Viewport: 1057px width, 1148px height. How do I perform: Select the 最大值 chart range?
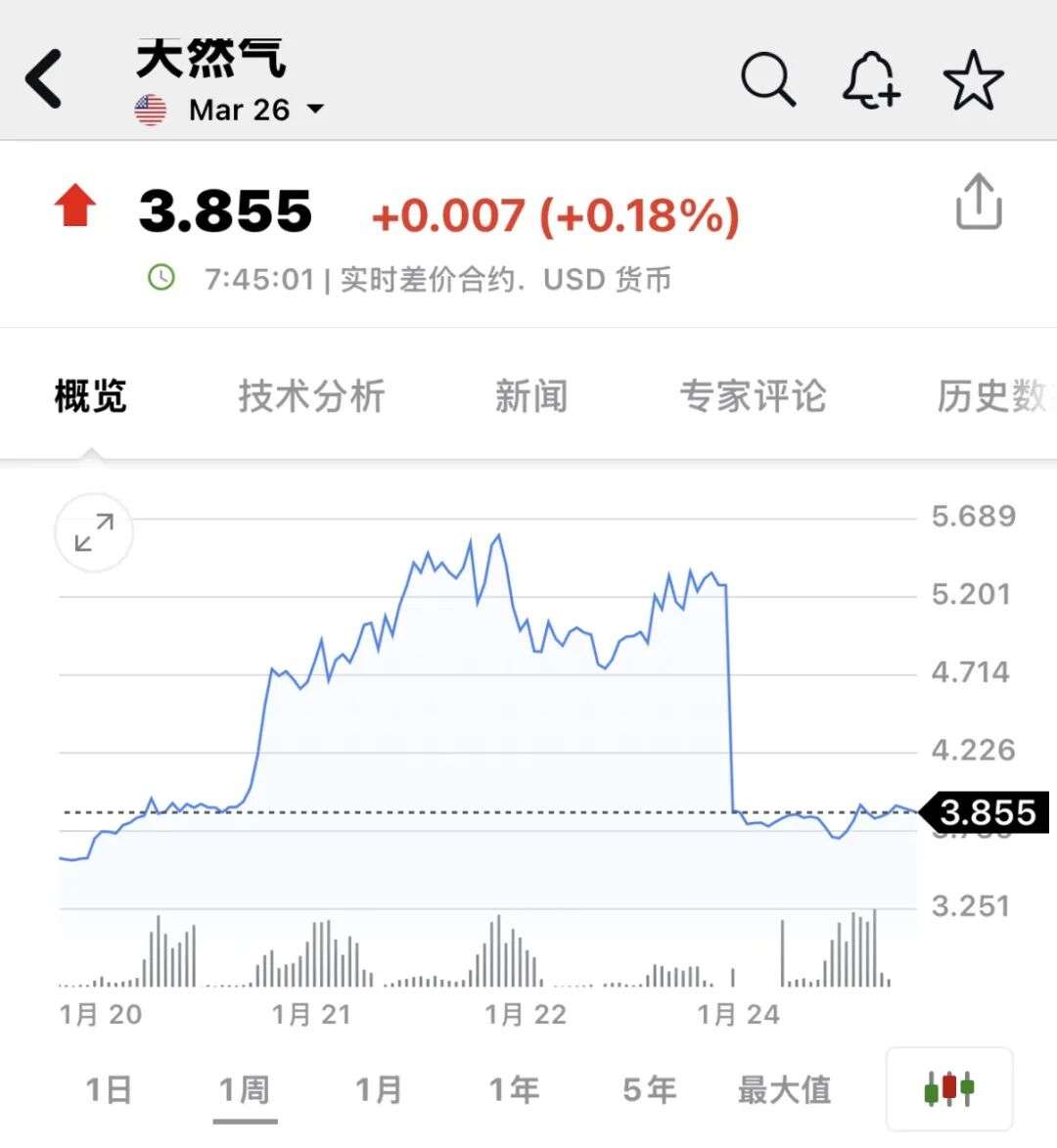(784, 1089)
